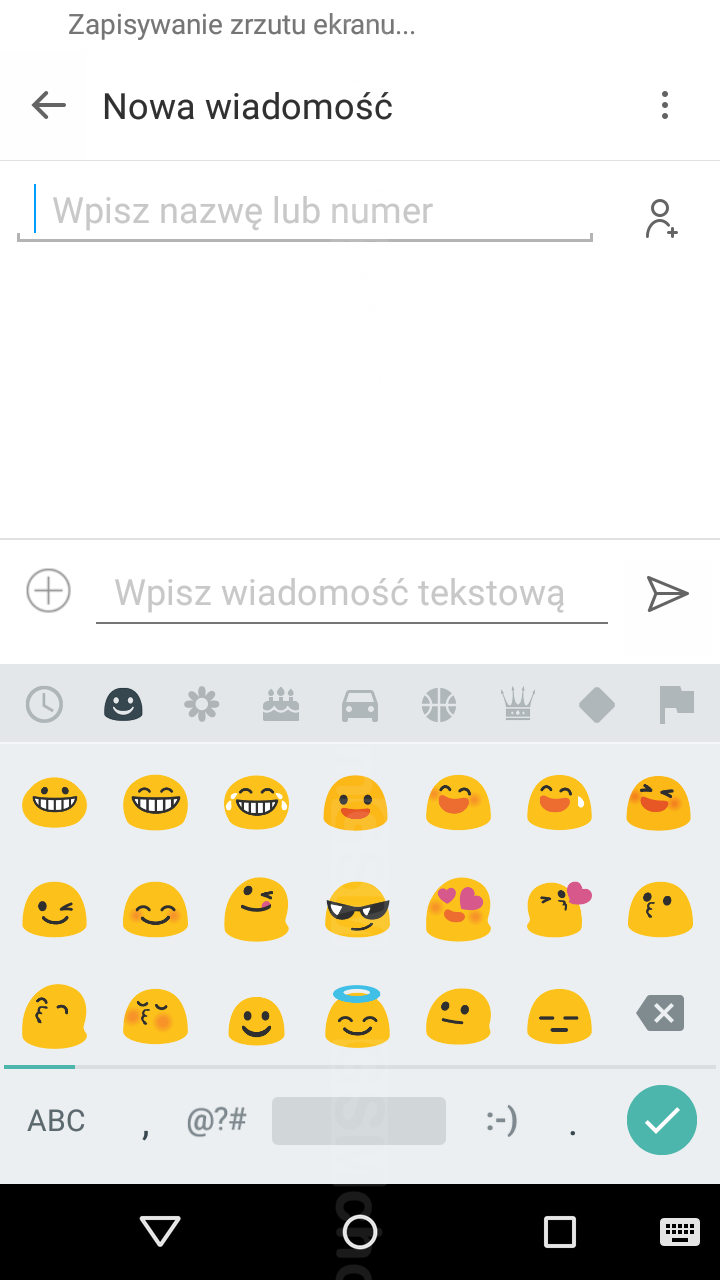Switch to the nature flower emoji tab

point(201,705)
